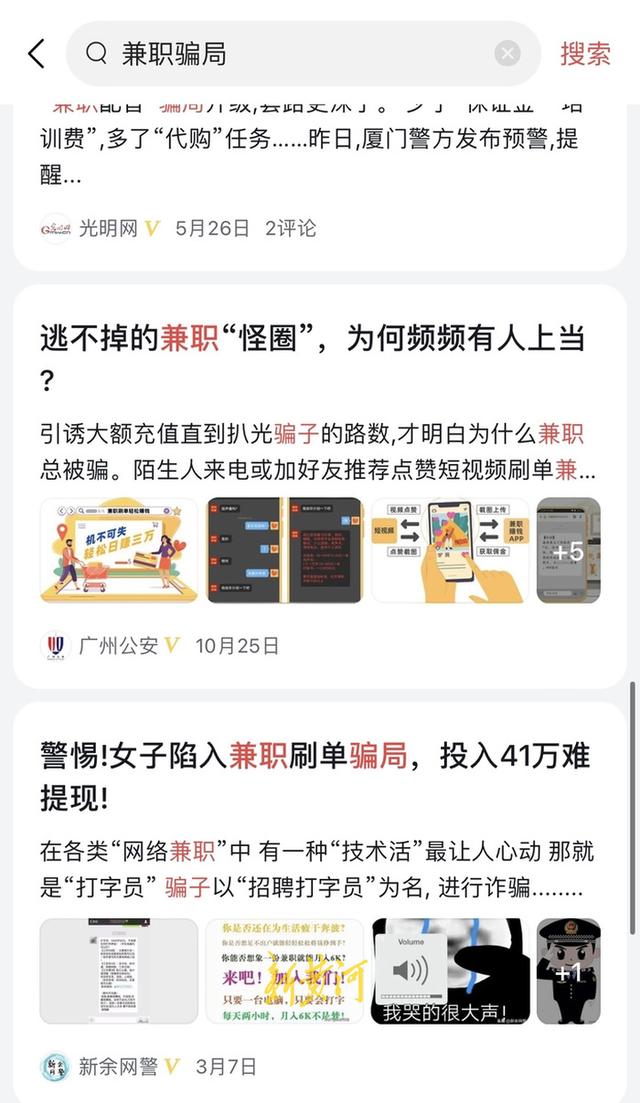View the +1 more images tile
This screenshot has height=1103, width=640.
[568, 972]
